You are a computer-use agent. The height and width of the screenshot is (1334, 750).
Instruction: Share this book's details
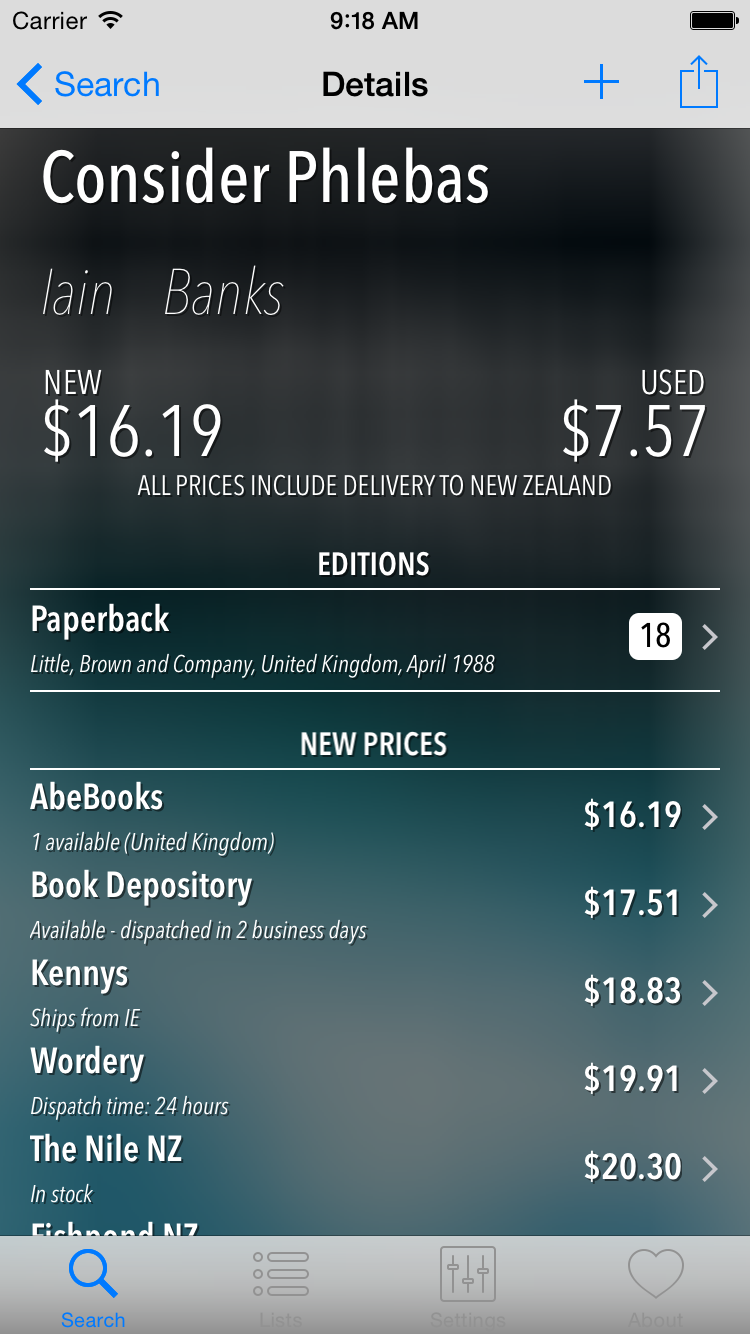(x=699, y=83)
